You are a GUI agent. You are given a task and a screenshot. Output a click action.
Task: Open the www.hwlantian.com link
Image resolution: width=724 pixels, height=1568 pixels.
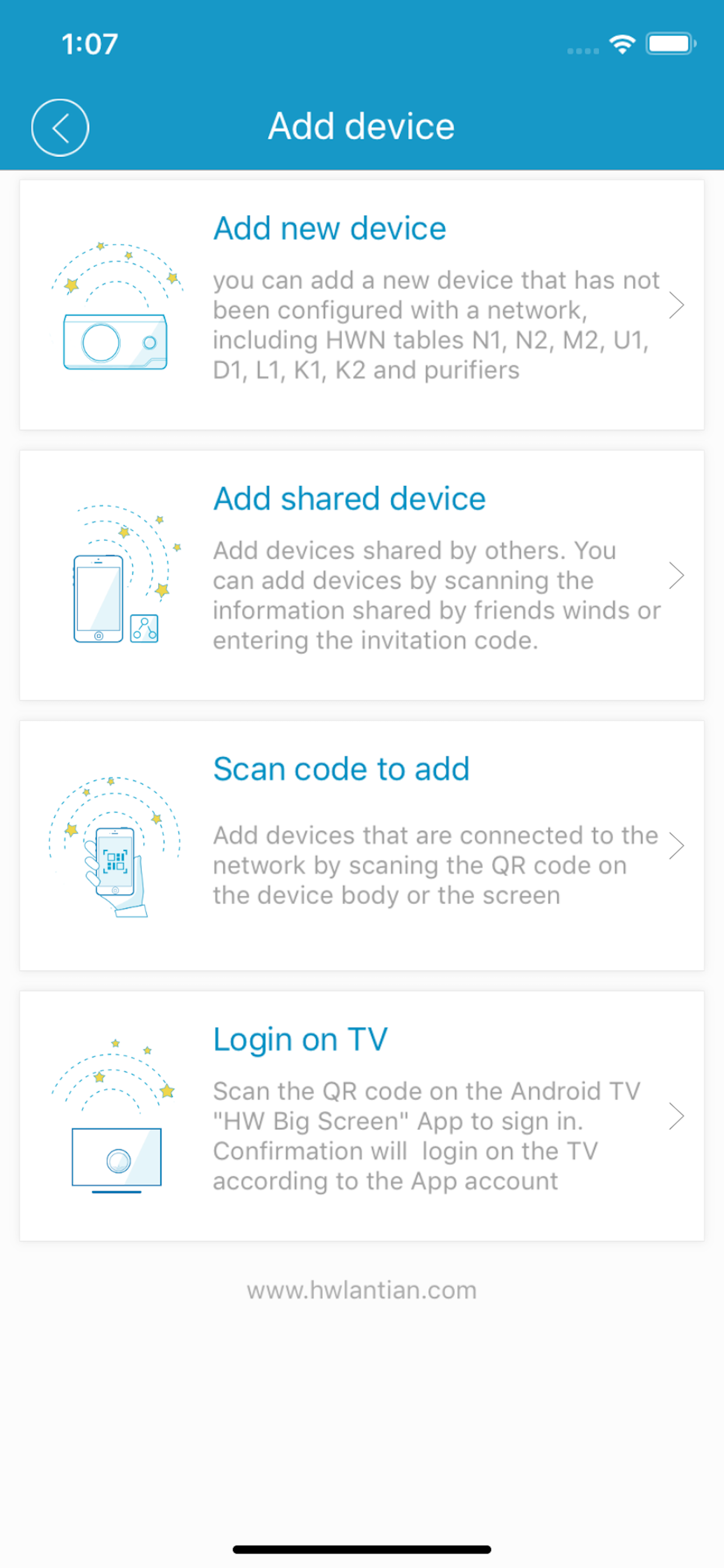pos(361,1290)
